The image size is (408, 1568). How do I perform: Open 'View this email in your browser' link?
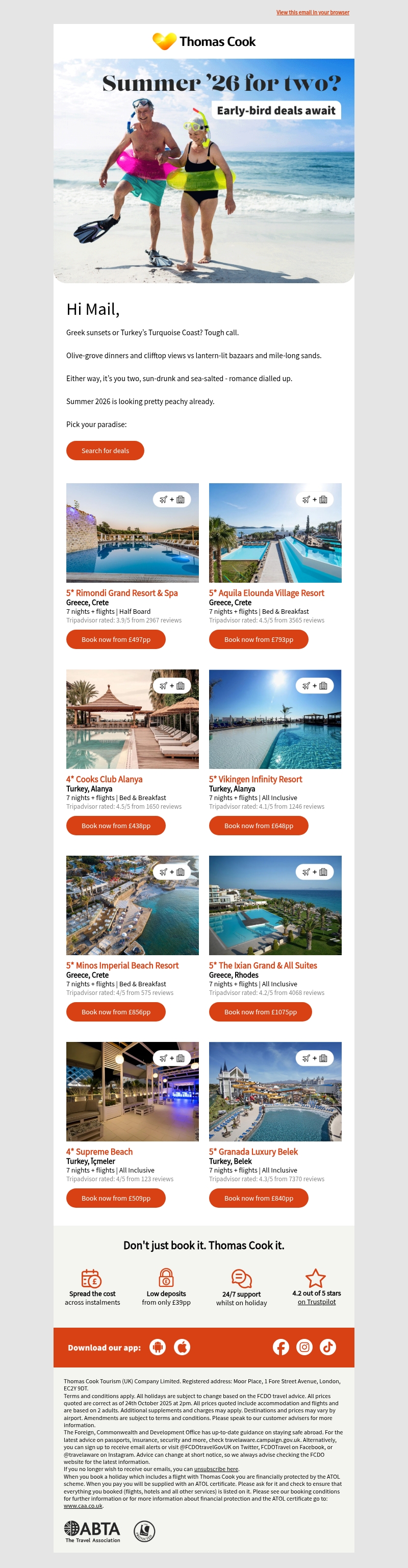pyautogui.click(x=313, y=12)
